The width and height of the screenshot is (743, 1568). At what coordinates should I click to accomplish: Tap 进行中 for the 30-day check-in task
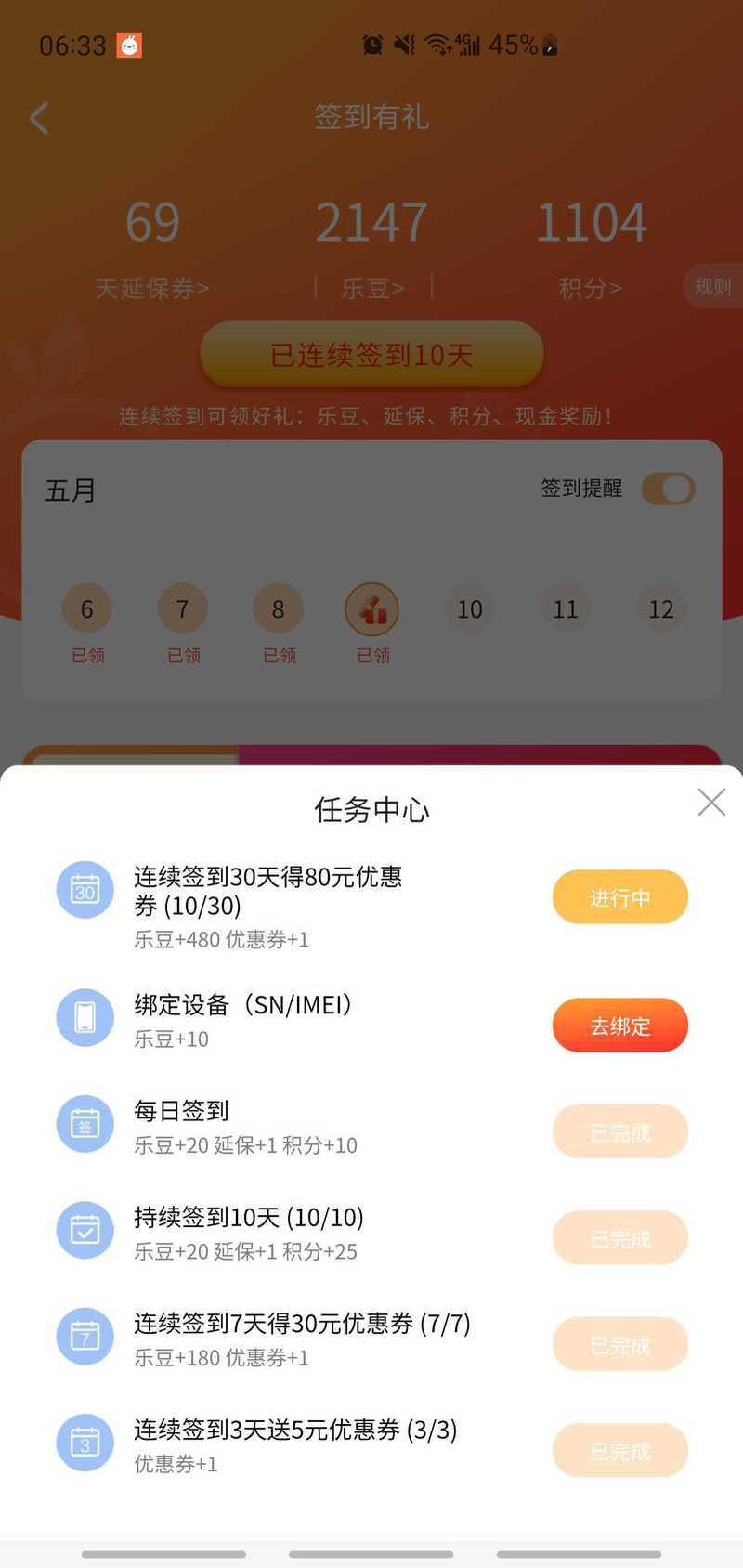pos(620,897)
